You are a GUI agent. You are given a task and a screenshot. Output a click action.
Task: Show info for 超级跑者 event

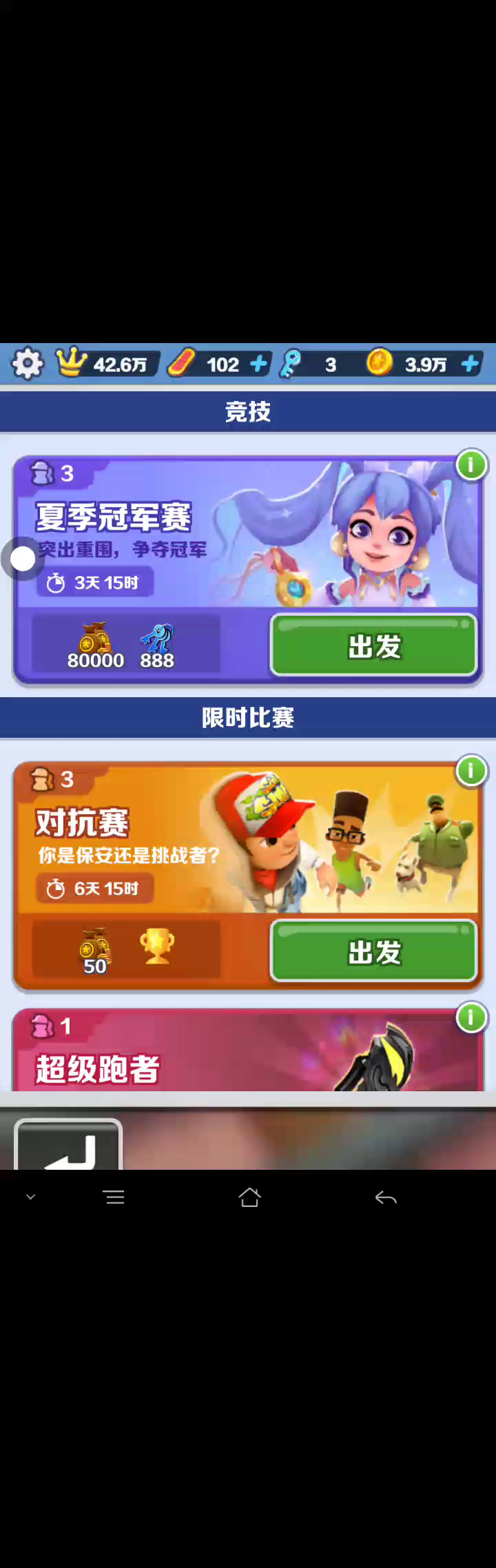point(471,1018)
